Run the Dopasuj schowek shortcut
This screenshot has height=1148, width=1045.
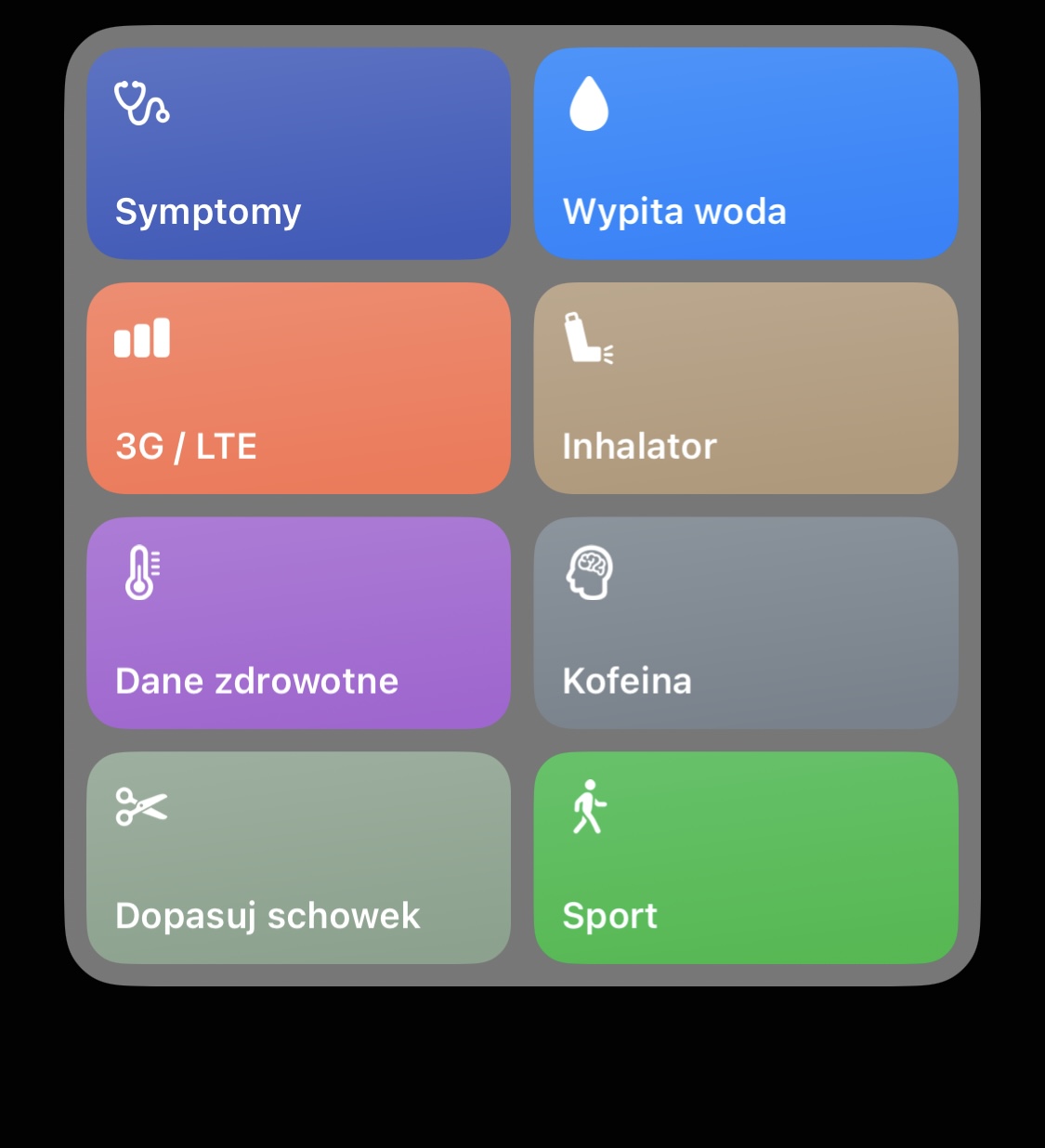point(298,858)
